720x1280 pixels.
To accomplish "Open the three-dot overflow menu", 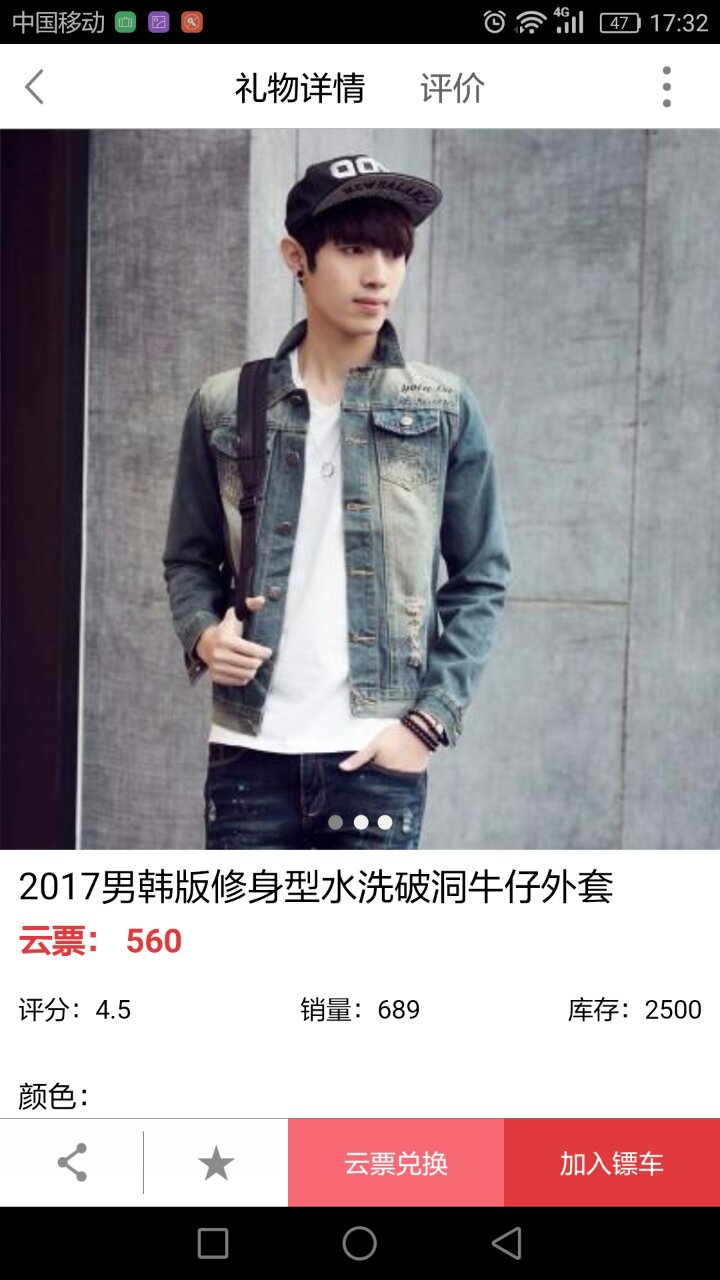I will point(667,87).
